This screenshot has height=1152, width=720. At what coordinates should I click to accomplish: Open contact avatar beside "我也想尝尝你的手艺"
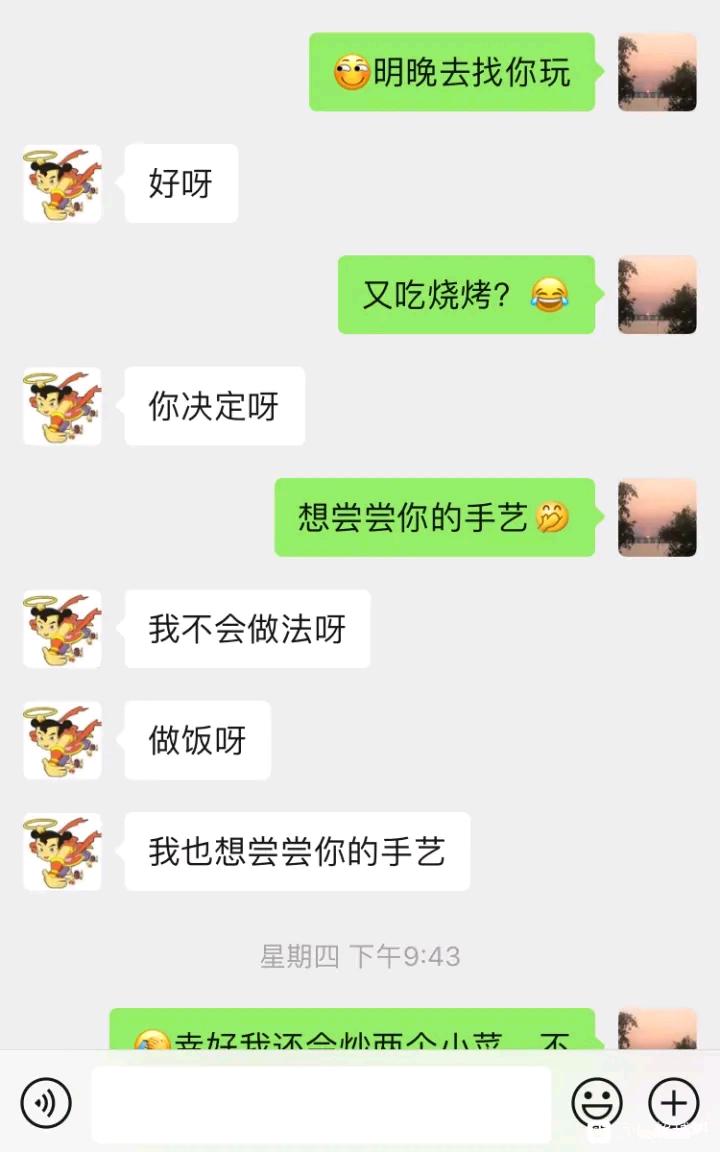pyautogui.click(x=62, y=852)
